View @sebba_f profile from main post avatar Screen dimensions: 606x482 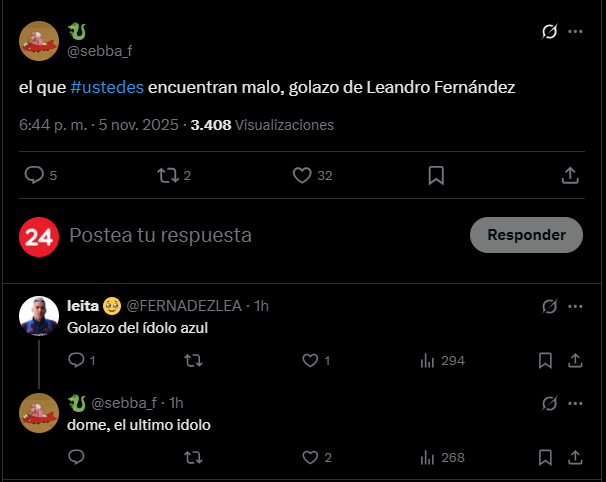(x=39, y=41)
